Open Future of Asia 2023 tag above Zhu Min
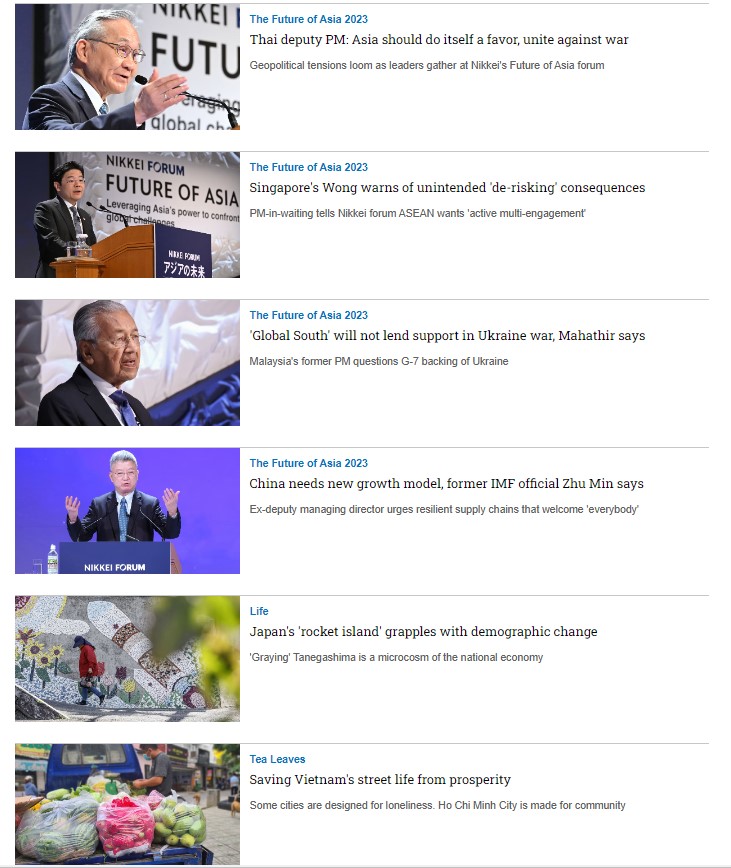Image resolution: width=731 pixels, height=868 pixels. click(x=308, y=463)
